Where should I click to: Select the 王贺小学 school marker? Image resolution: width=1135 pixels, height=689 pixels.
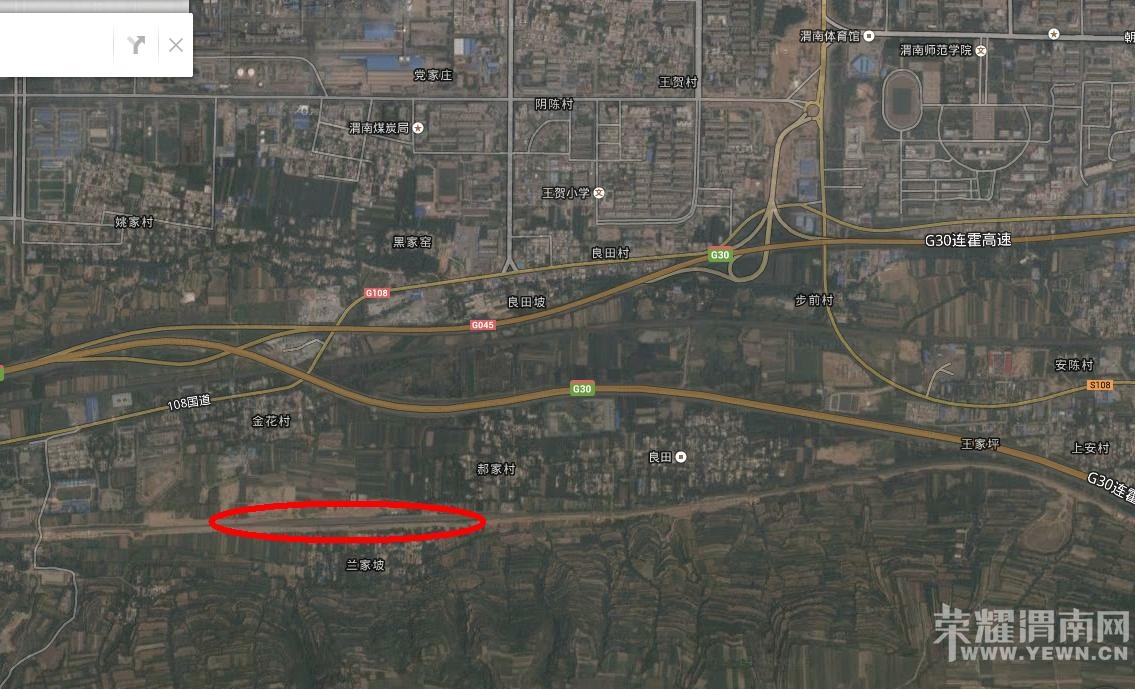coord(599,192)
